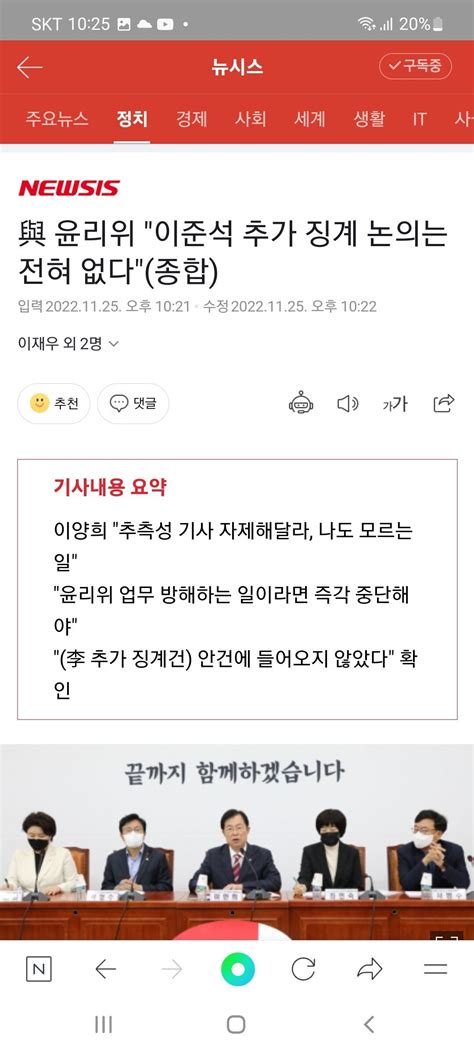Tap the green circle button in the toolbar

click(x=238, y=969)
